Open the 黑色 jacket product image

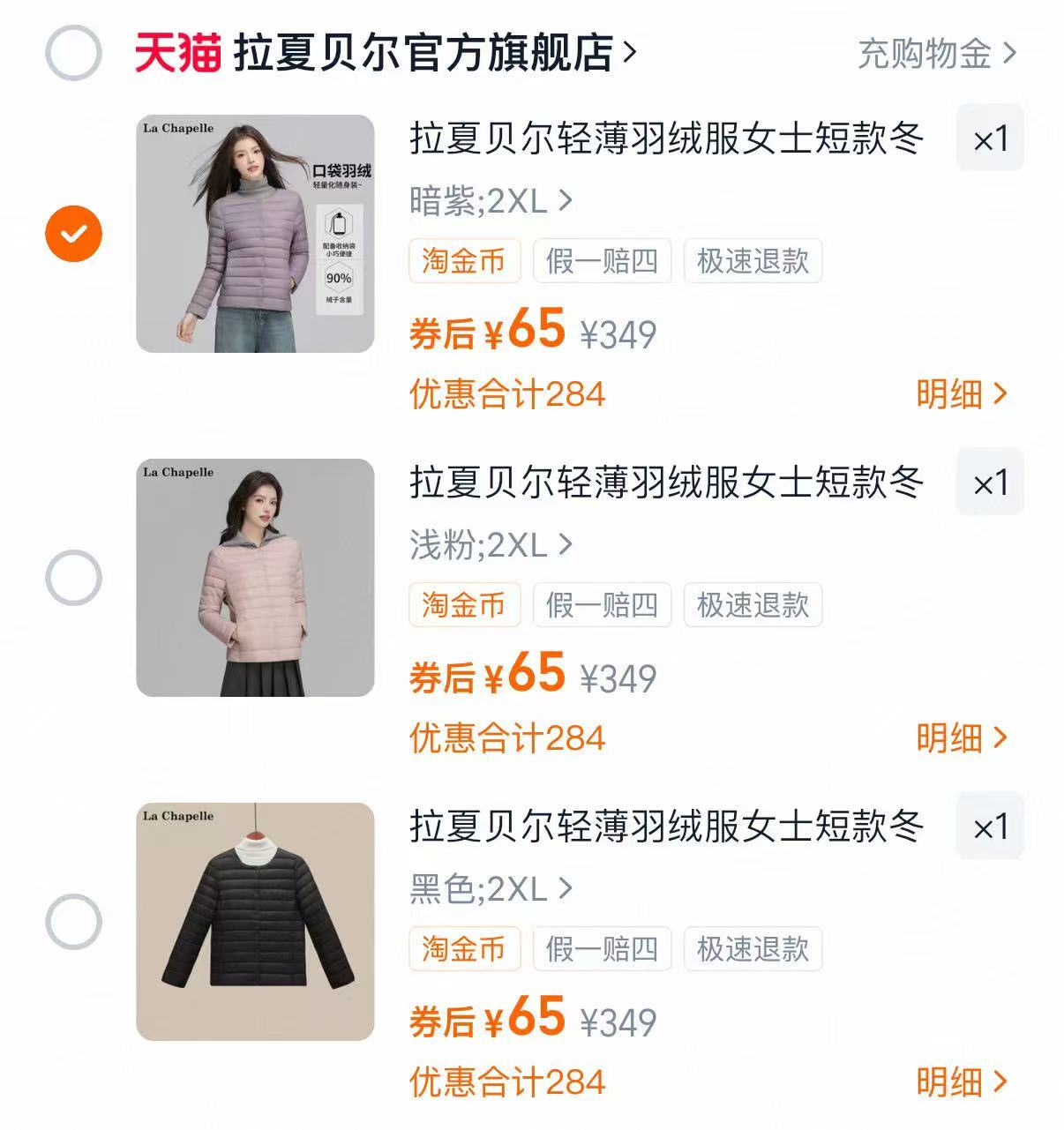255,922
